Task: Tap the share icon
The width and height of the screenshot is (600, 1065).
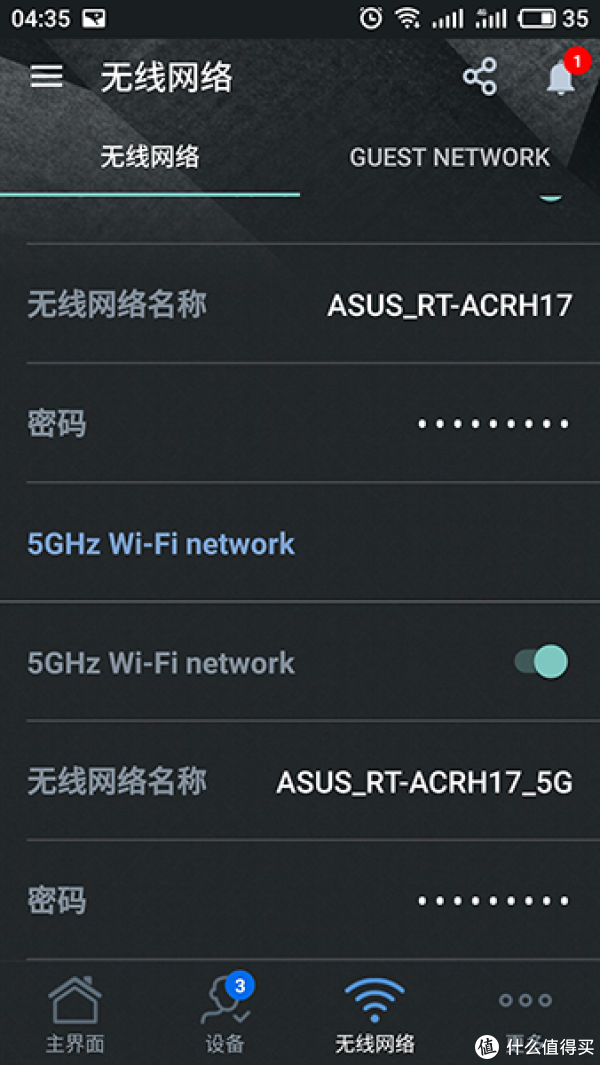Action: (x=480, y=76)
